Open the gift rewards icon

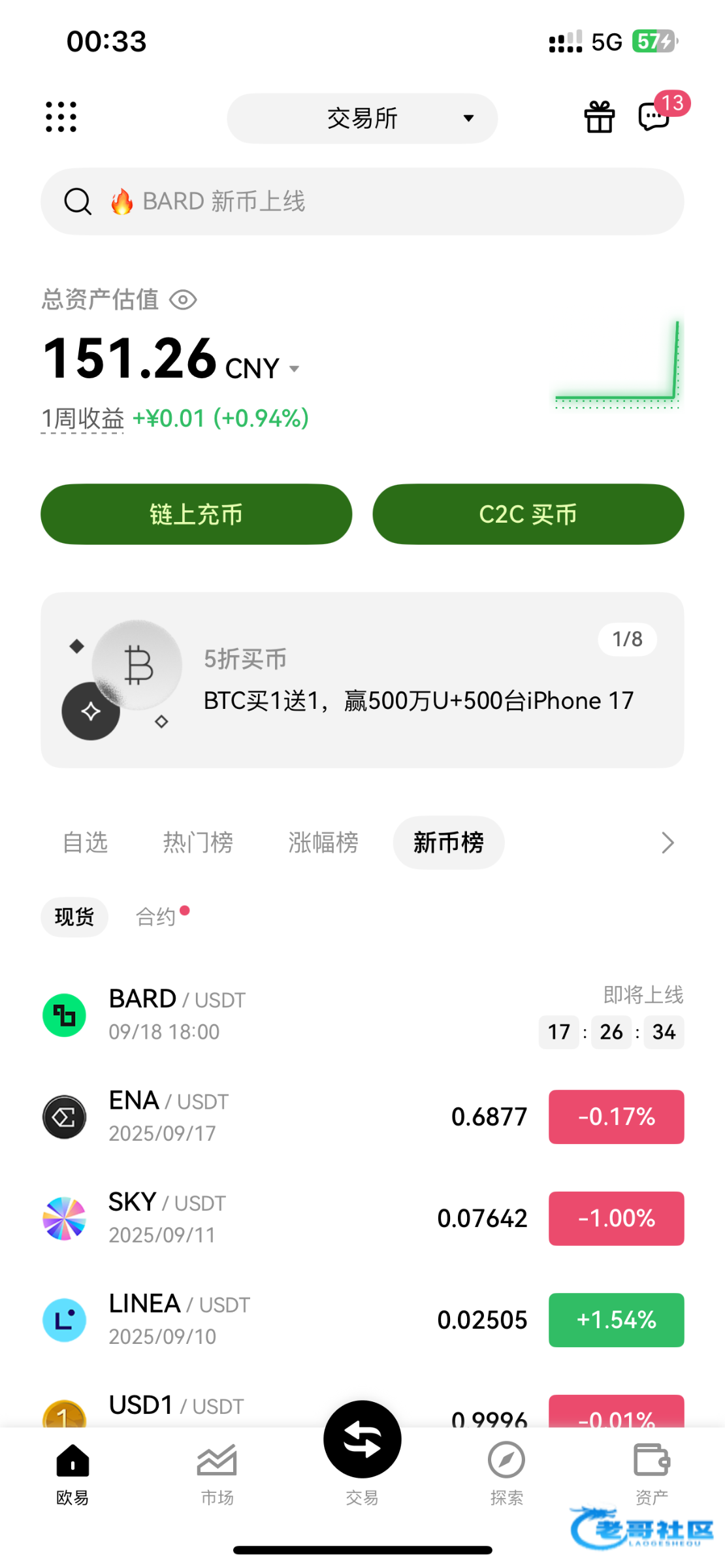click(599, 118)
